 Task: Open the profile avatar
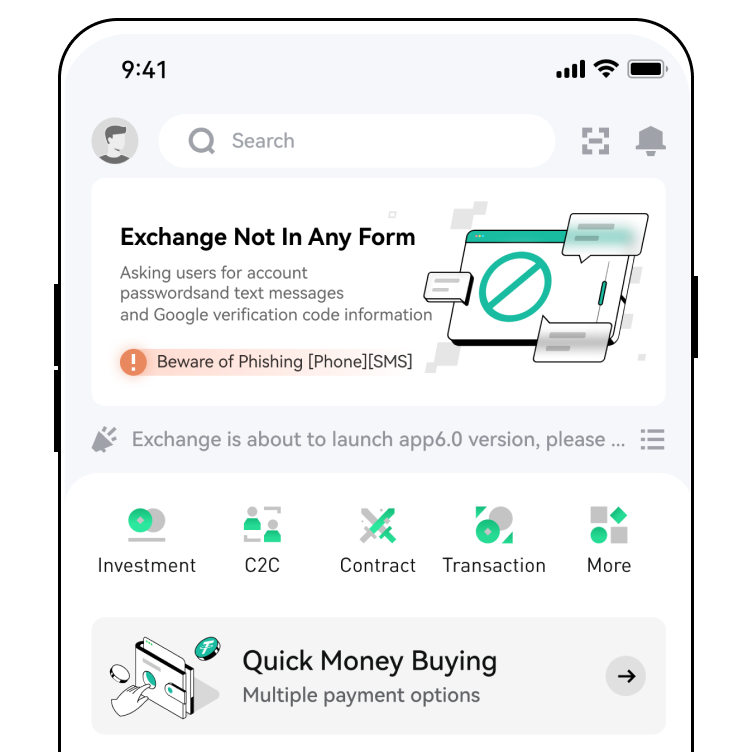click(x=115, y=141)
